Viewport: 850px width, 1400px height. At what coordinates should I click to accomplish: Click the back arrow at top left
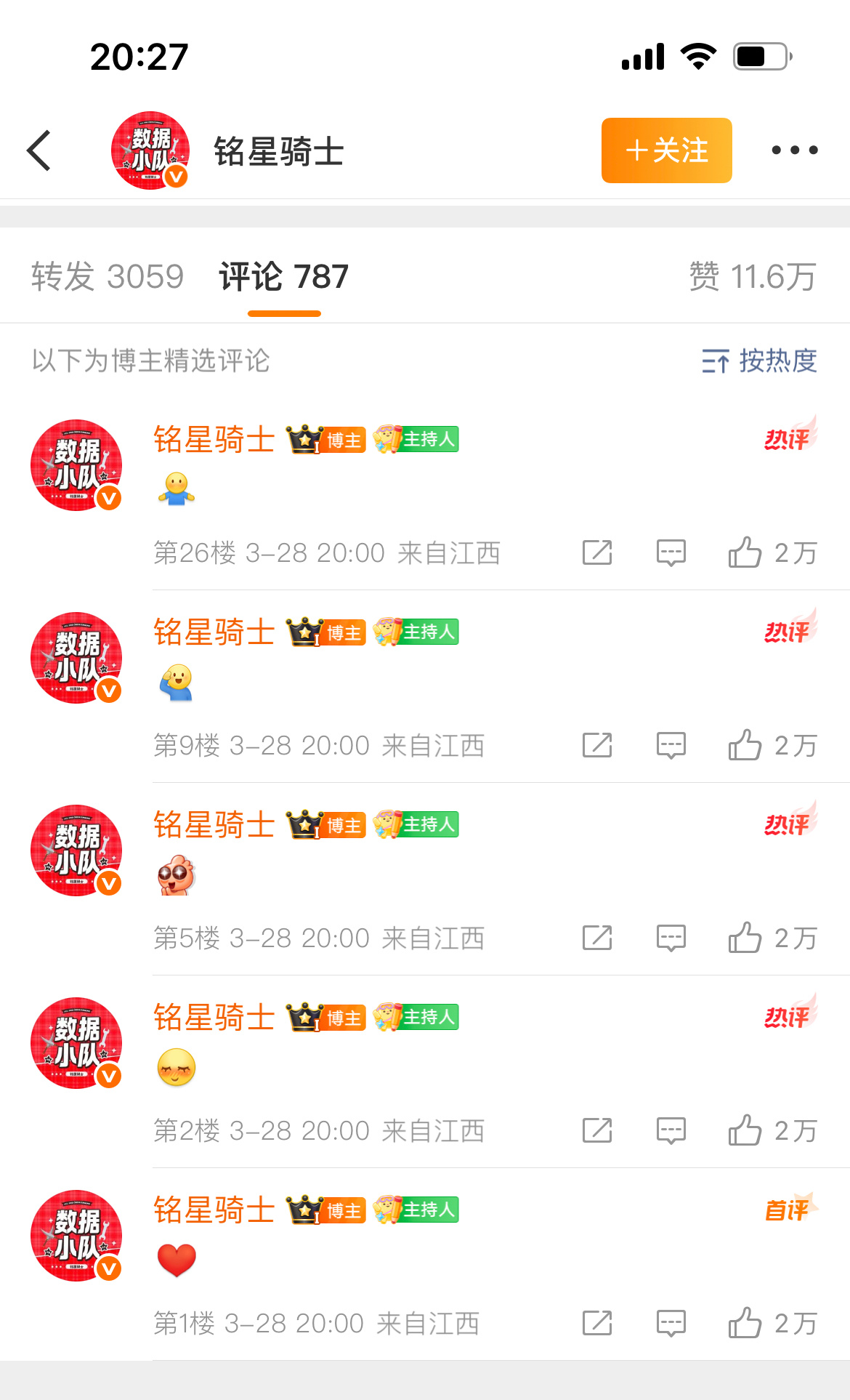[39, 150]
